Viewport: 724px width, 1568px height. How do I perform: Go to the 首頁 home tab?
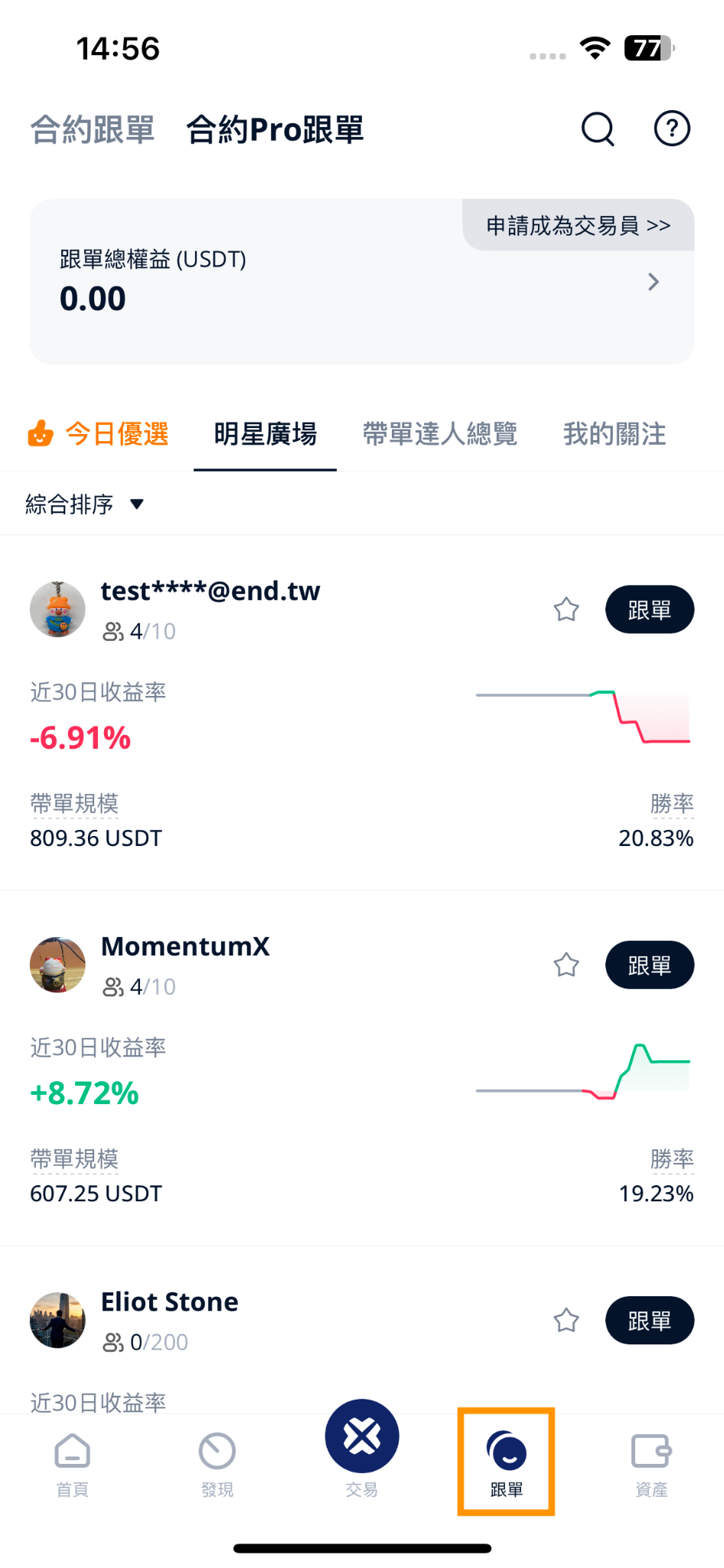[73, 1464]
